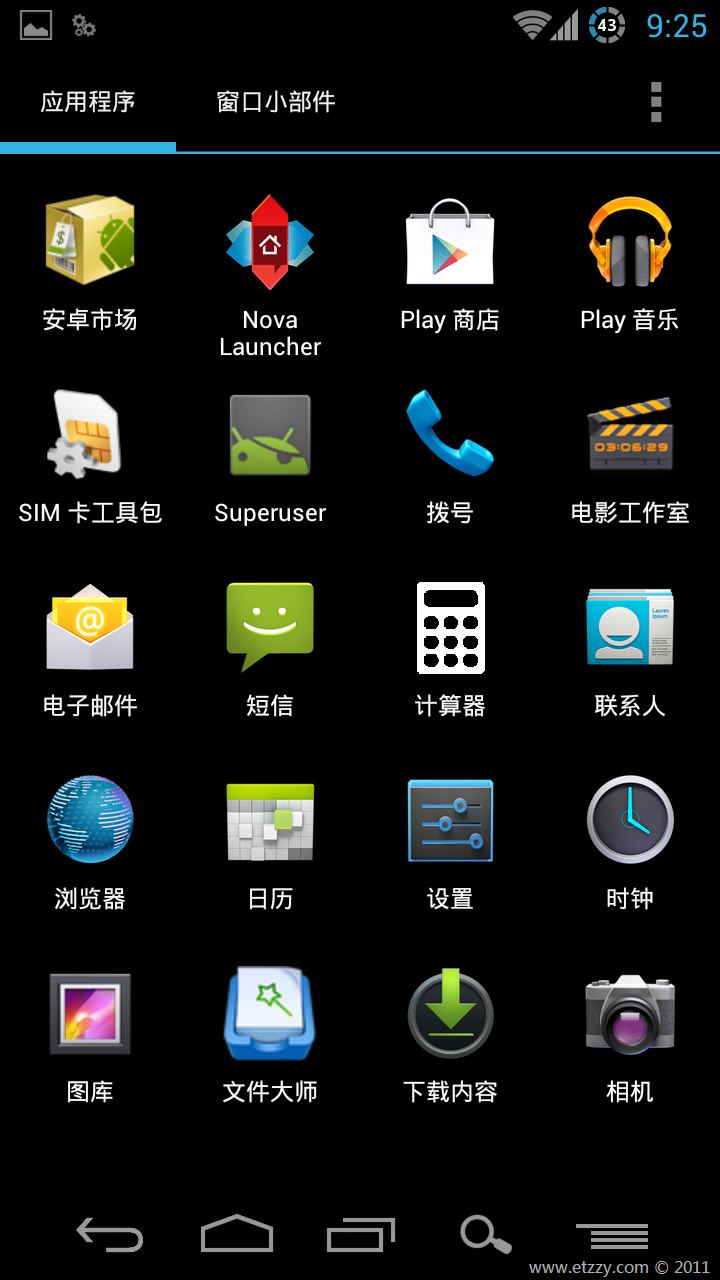Open the 相机 camera app
Image resolution: width=720 pixels, height=1280 pixels.
point(630,1014)
